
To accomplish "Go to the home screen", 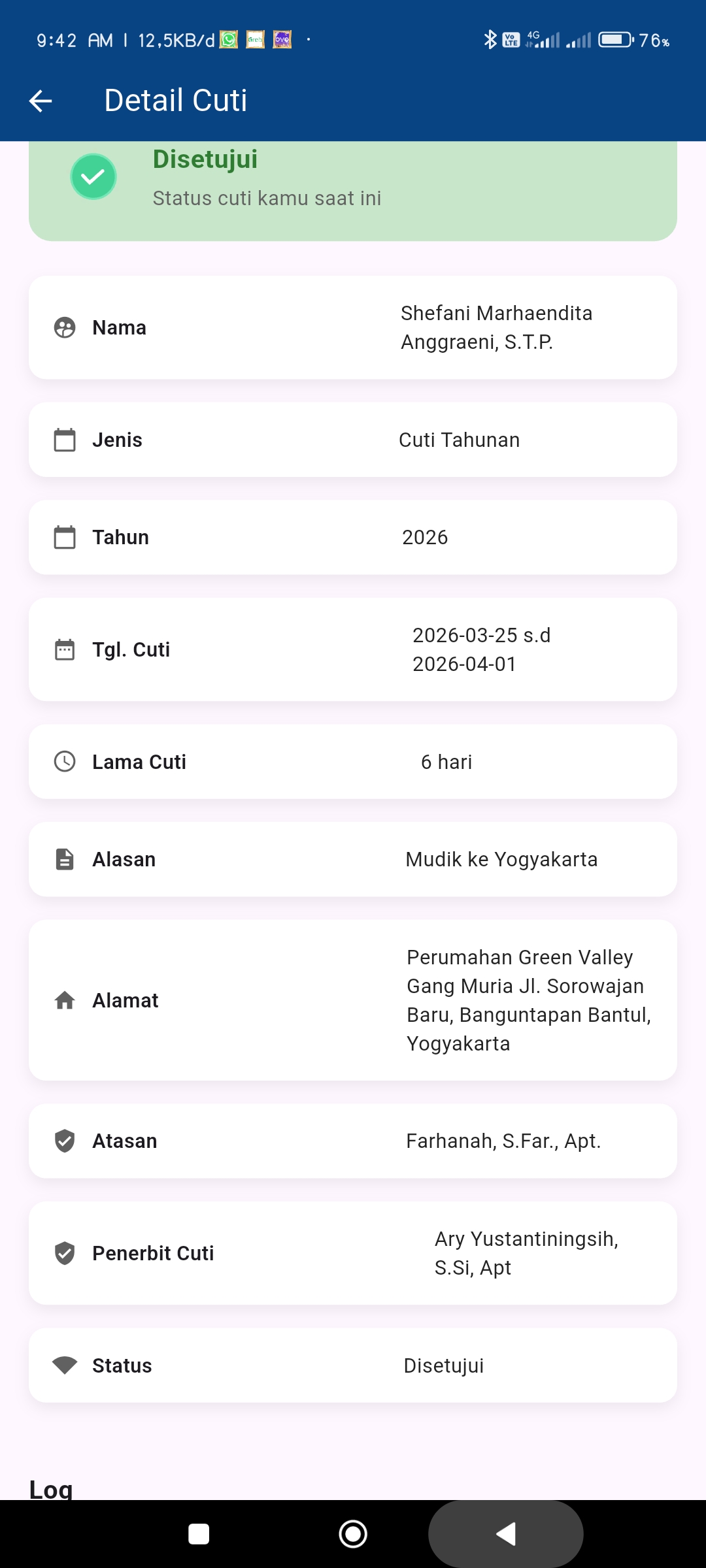I will 353,1533.
